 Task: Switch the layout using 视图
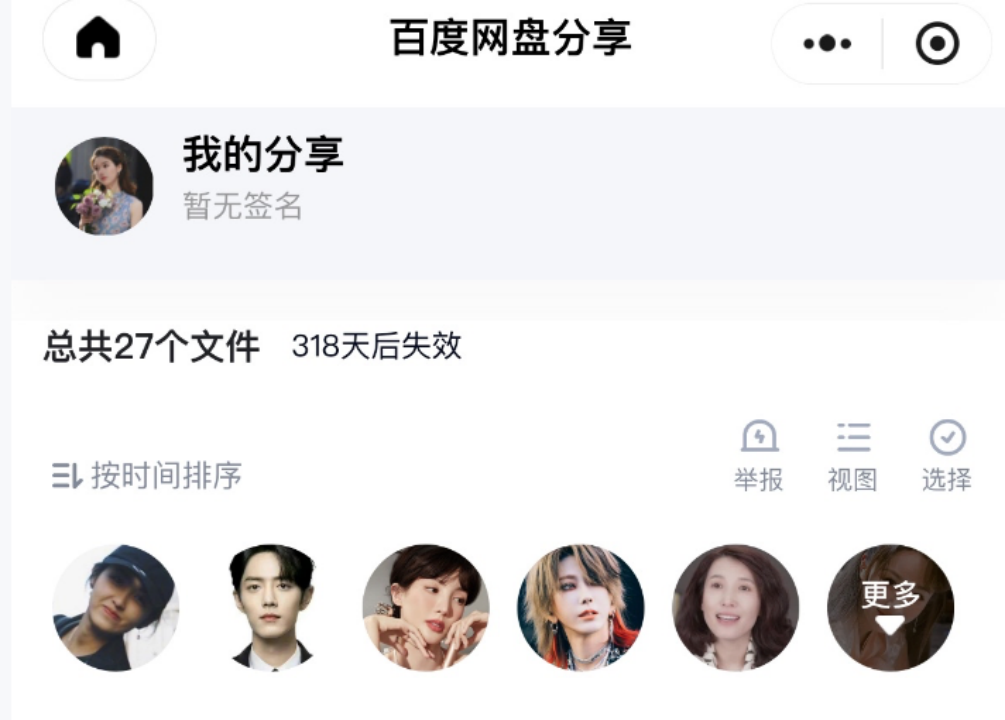point(852,456)
